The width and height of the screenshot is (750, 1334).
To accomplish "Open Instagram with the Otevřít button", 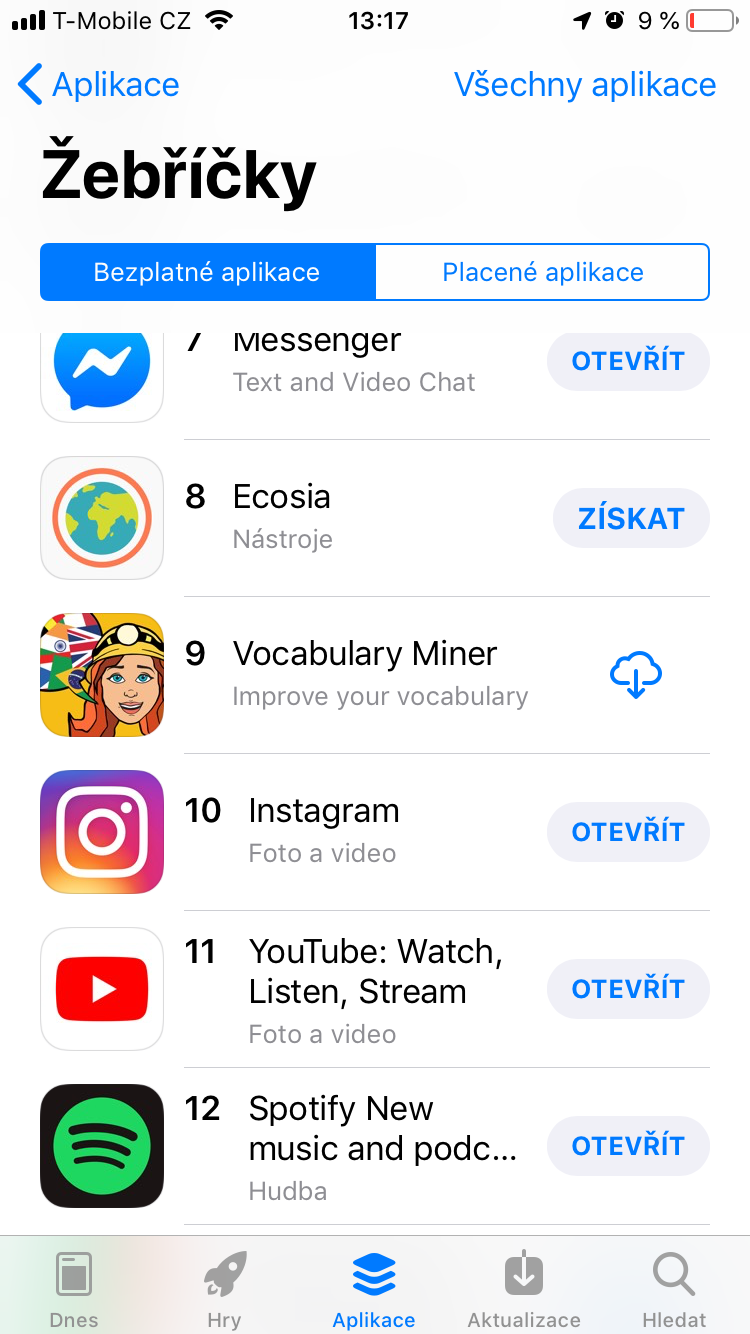I will pyautogui.click(x=628, y=832).
